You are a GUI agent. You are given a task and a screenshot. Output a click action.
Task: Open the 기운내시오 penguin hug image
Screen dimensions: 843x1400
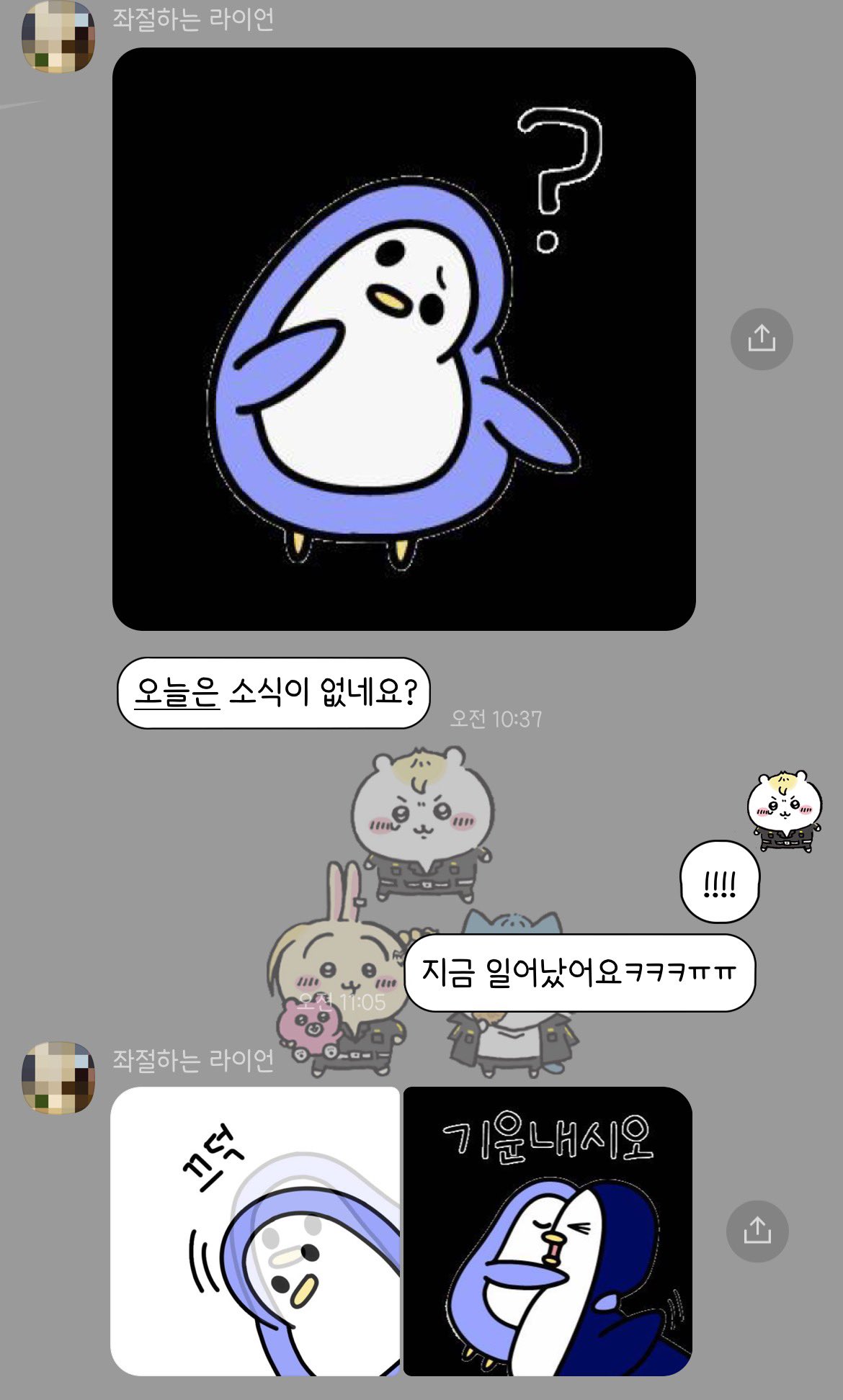548,1231
